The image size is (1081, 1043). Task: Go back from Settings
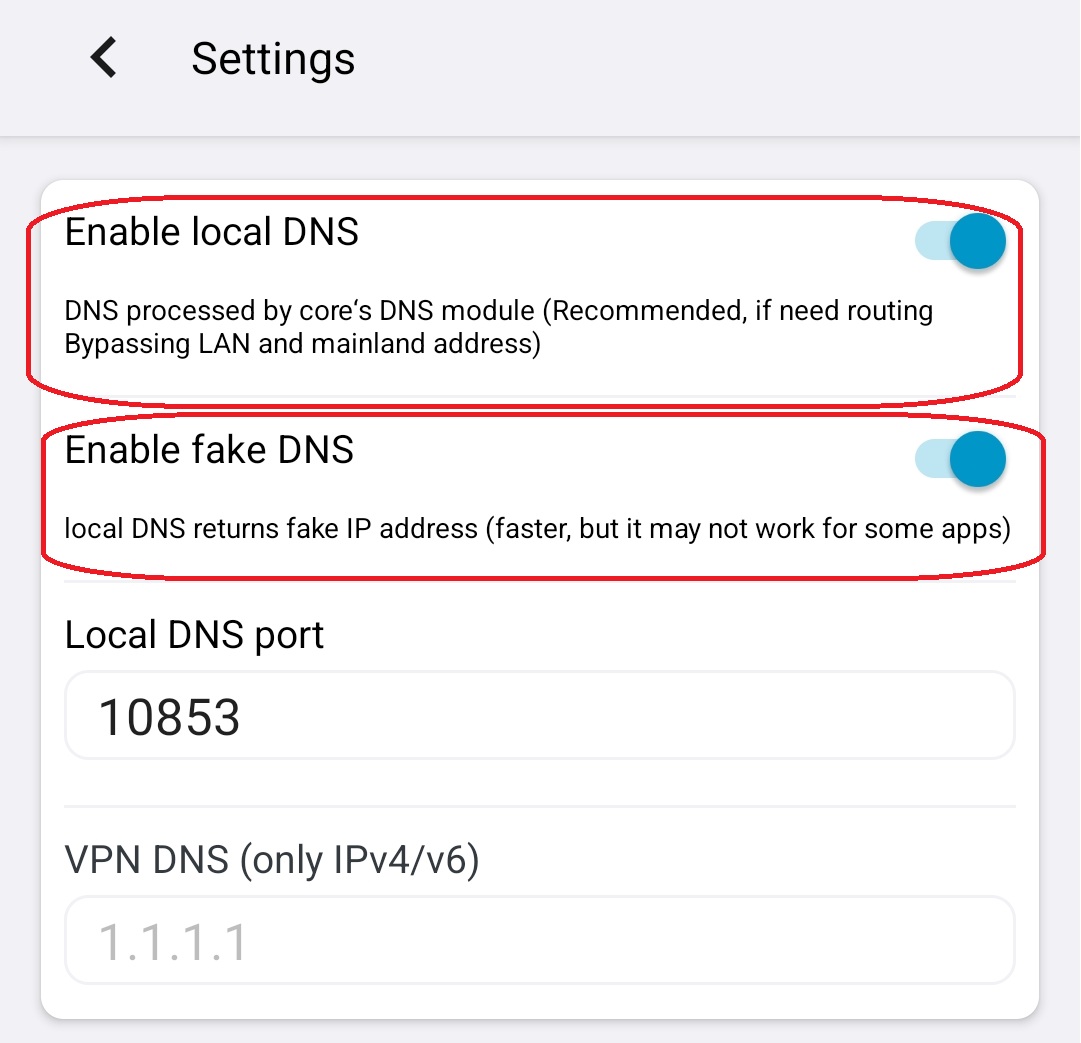pyautogui.click(x=104, y=58)
